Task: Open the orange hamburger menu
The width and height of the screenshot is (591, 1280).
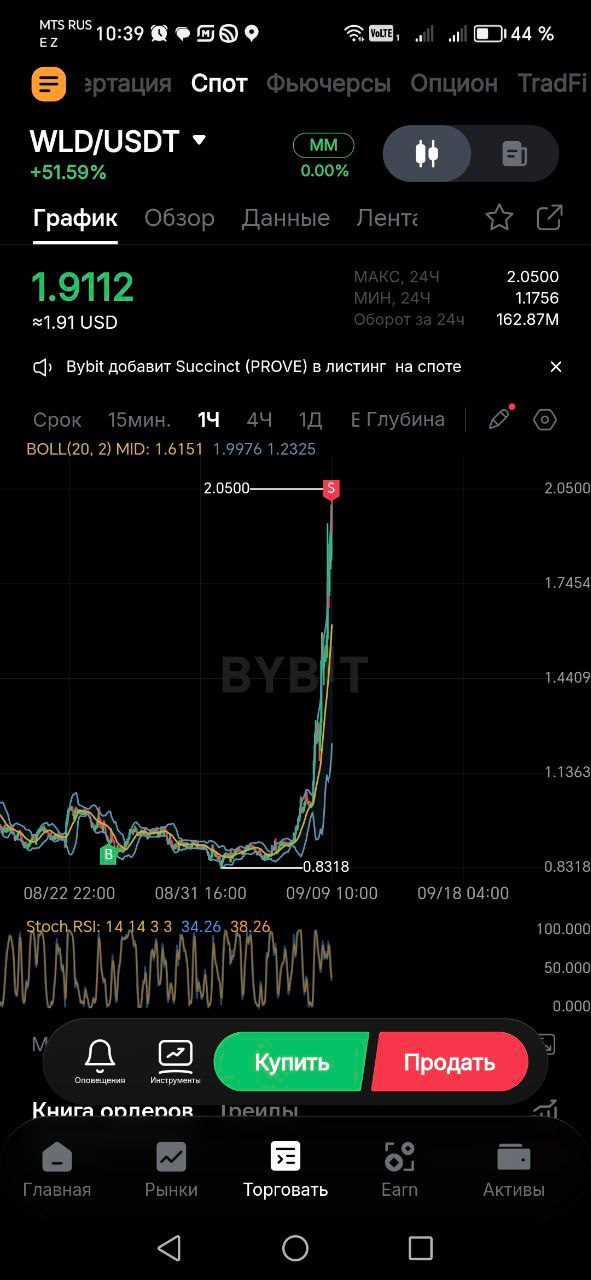Action: [x=48, y=84]
